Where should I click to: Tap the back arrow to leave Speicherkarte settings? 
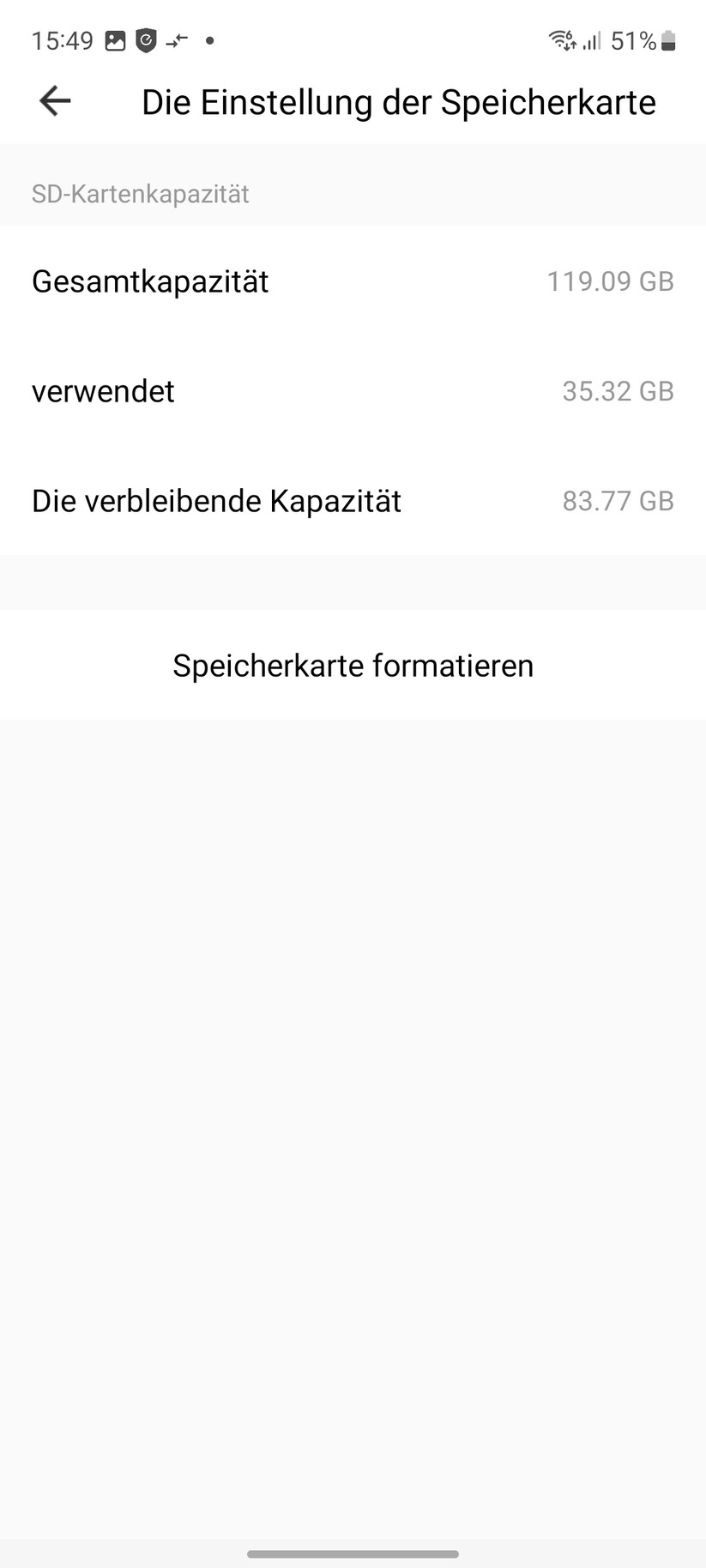53,101
